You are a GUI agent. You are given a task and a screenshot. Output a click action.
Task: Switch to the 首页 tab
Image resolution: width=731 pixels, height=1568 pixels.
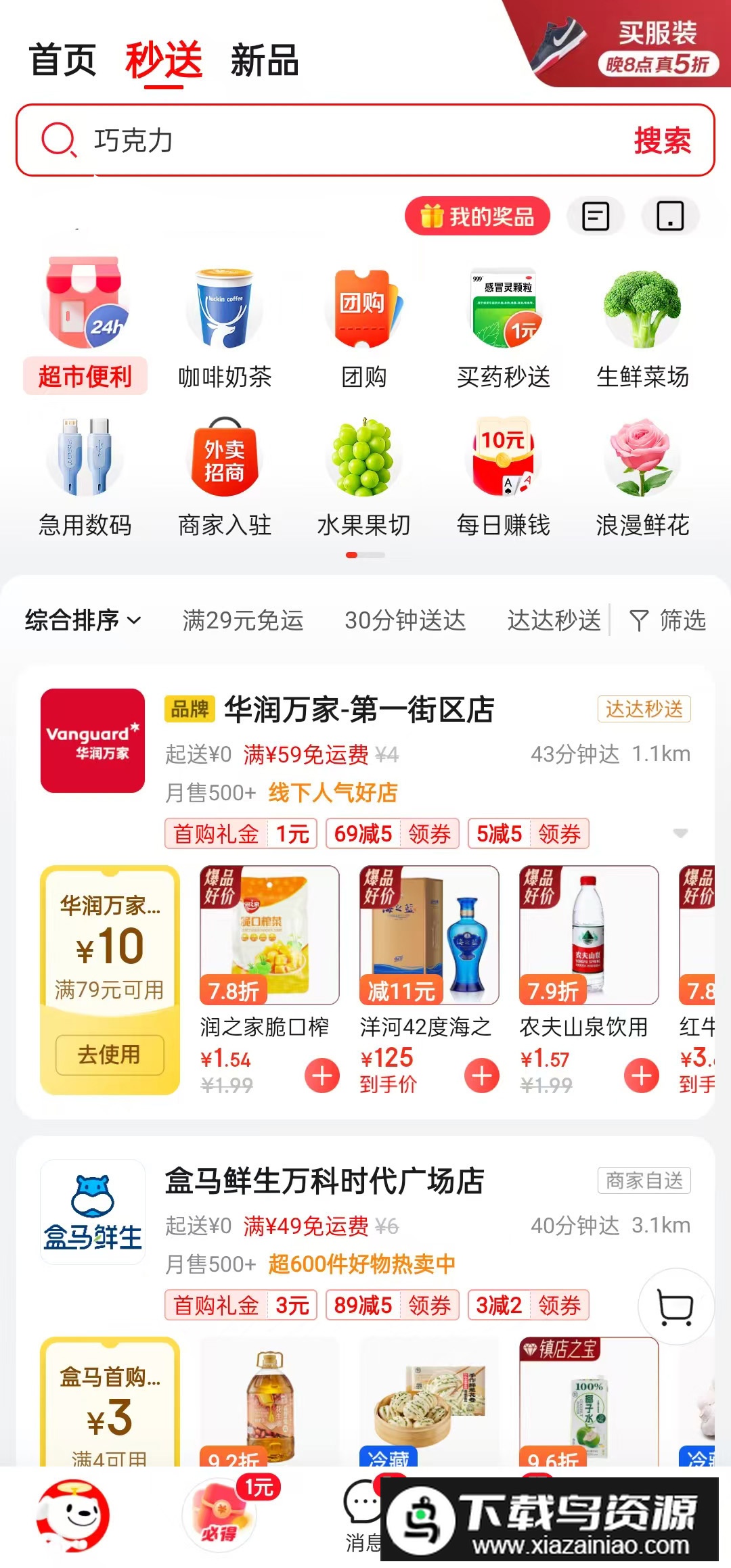62,60
